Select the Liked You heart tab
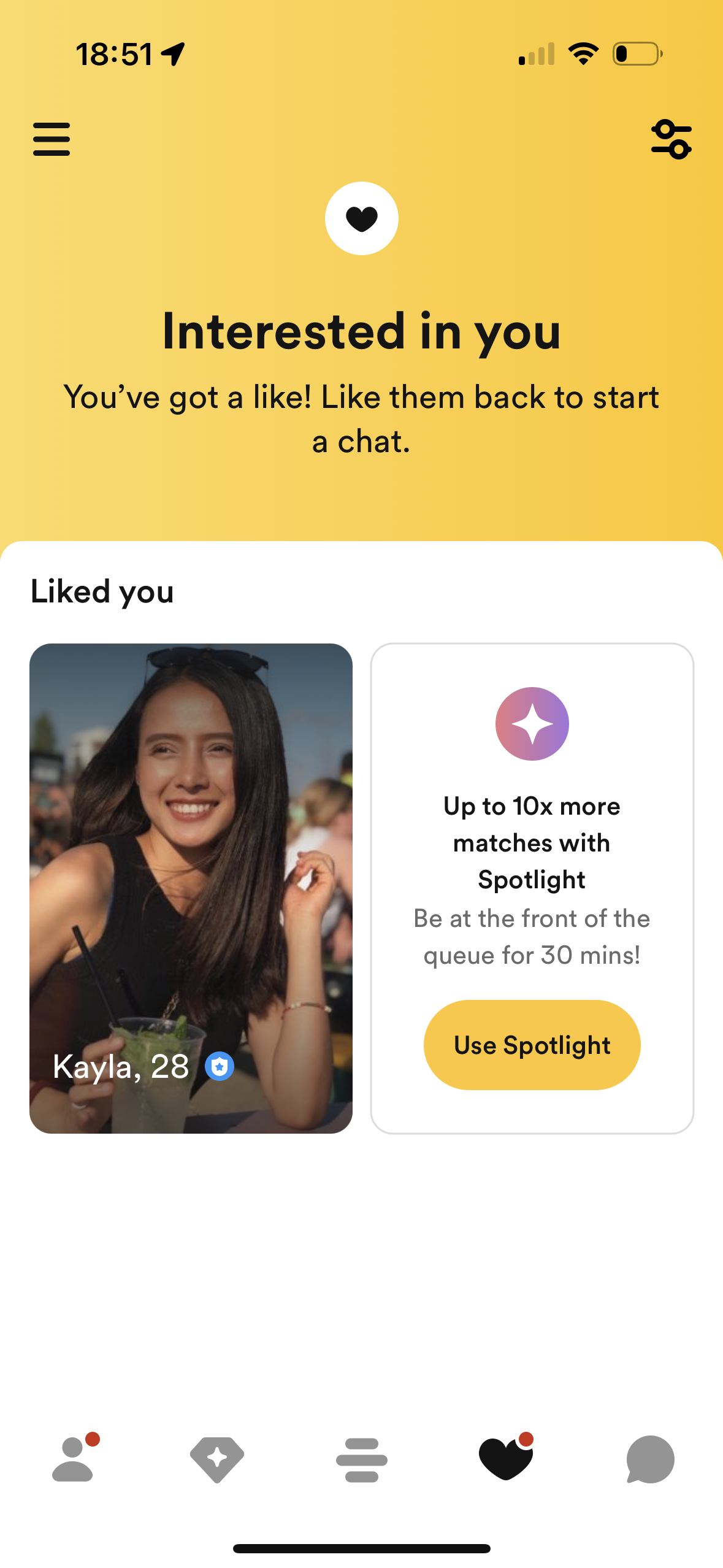This screenshot has height=1568, width=723. point(506,1459)
